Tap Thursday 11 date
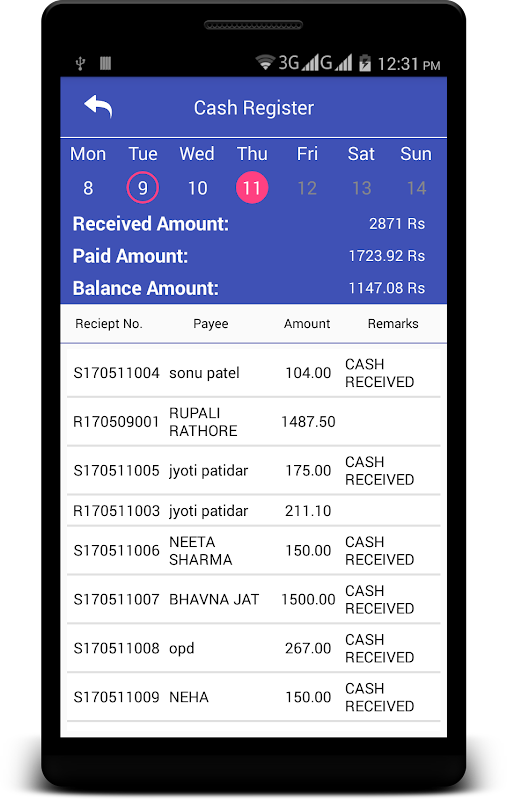Image resolution: width=507 pixels, height=800 pixels. coord(252,188)
